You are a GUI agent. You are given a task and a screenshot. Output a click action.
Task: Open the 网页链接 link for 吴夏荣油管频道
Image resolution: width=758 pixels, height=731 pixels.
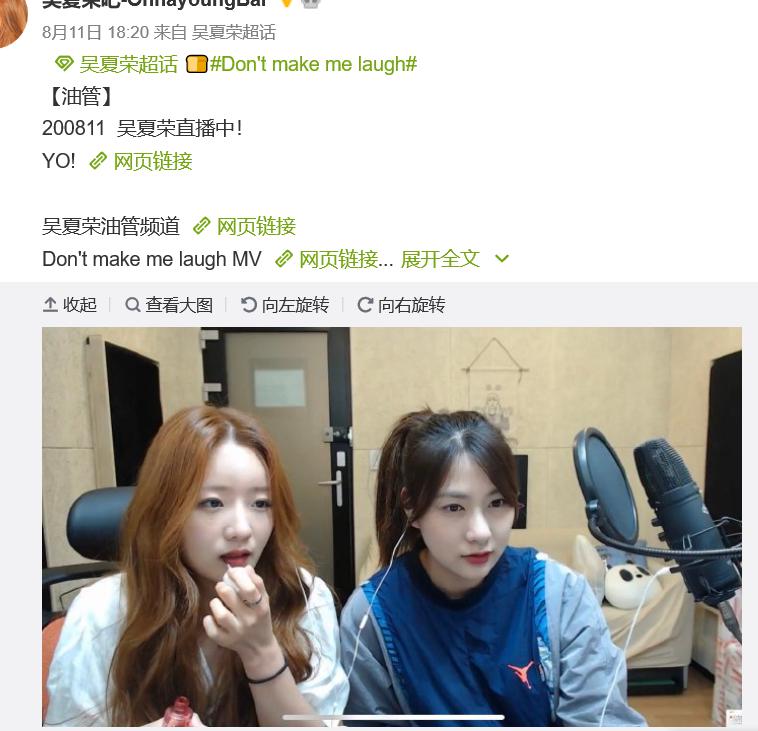click(256, 226)
